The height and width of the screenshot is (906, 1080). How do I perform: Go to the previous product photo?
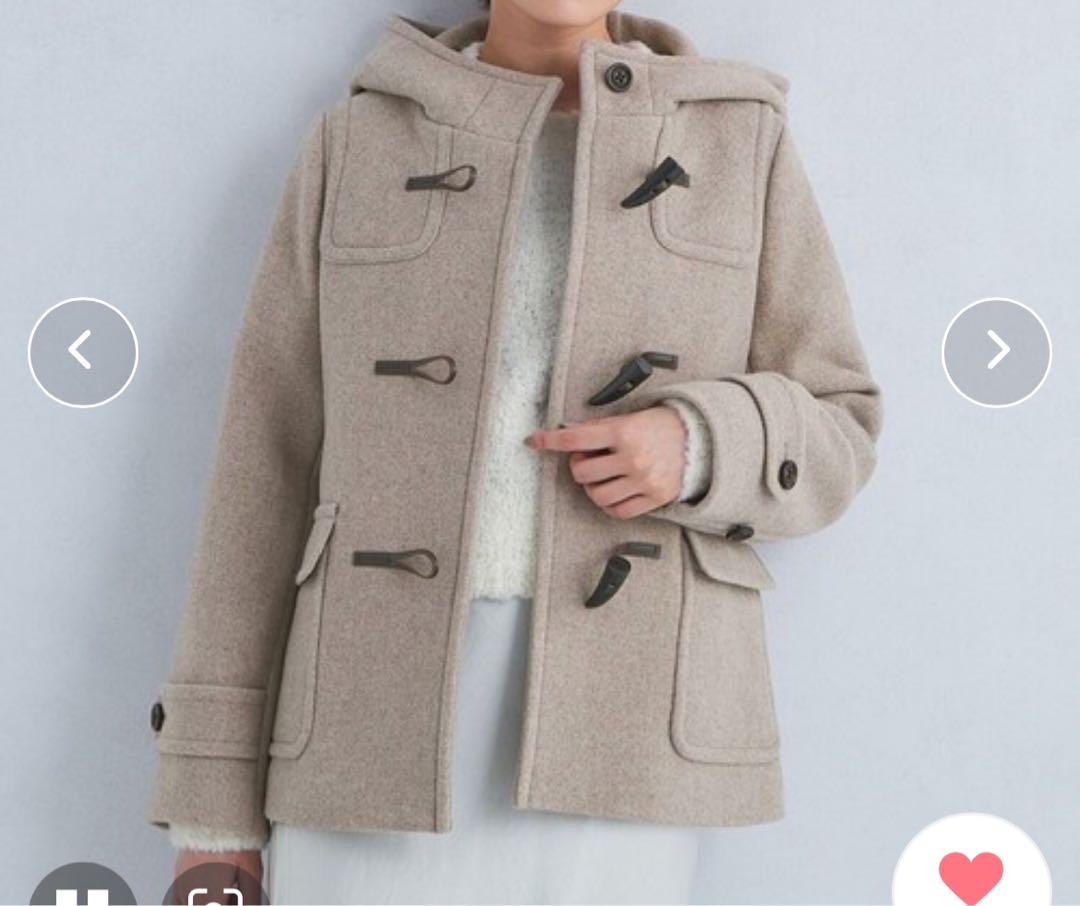[x=83, y=352]
